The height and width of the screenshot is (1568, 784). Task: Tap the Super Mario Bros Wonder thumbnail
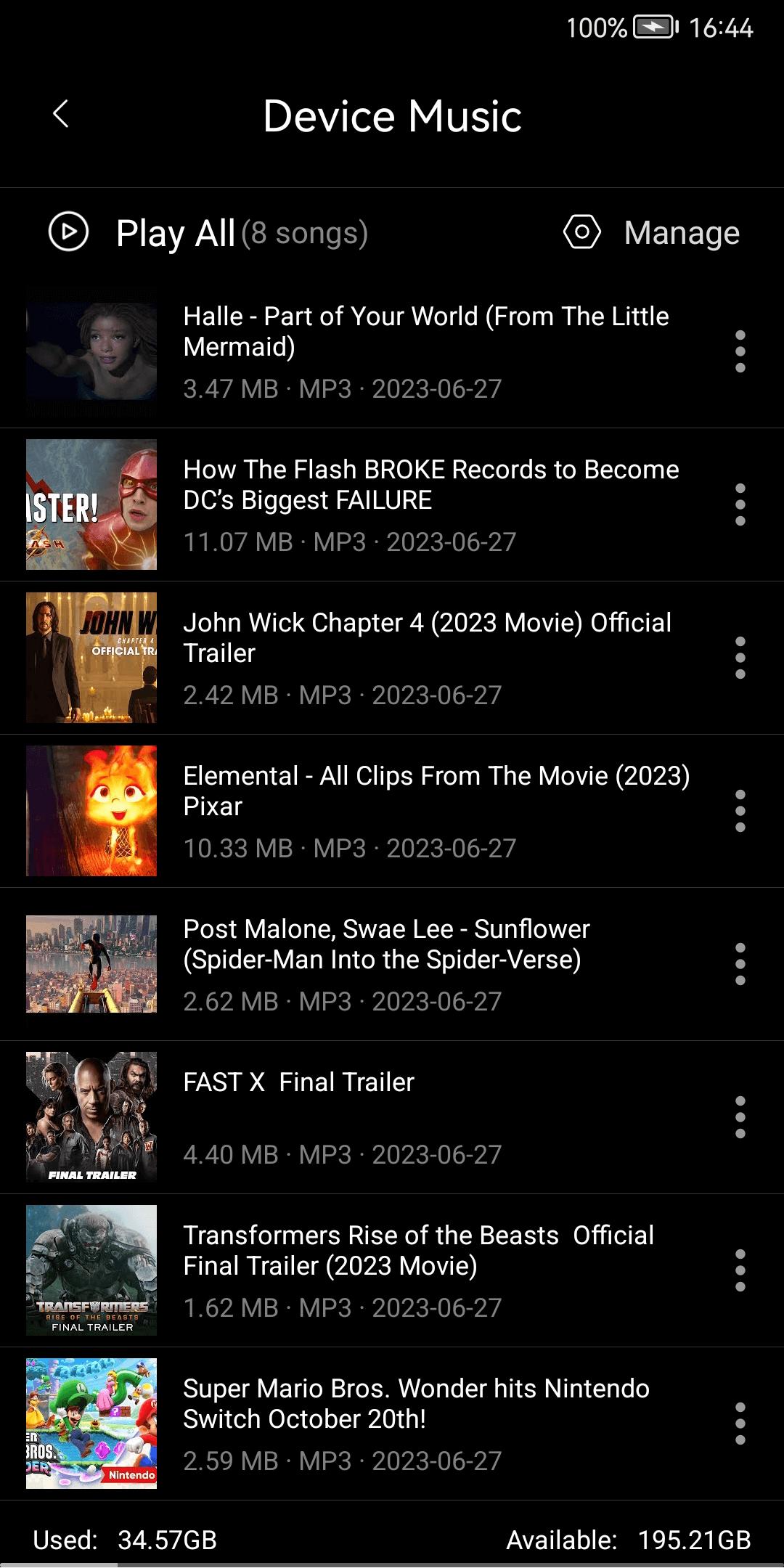coord(91,1424)
